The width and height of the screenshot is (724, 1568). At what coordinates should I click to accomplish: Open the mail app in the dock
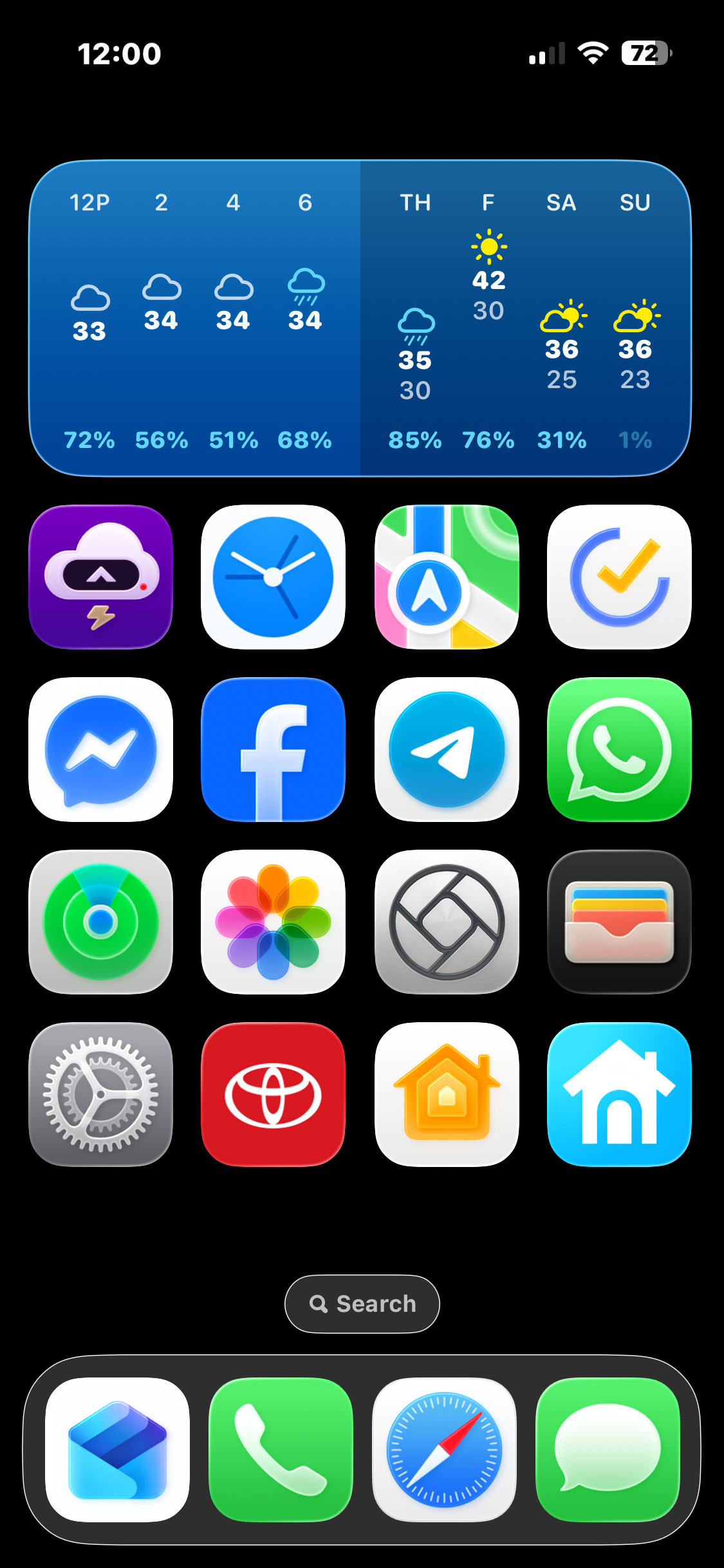pos(117,1450)
